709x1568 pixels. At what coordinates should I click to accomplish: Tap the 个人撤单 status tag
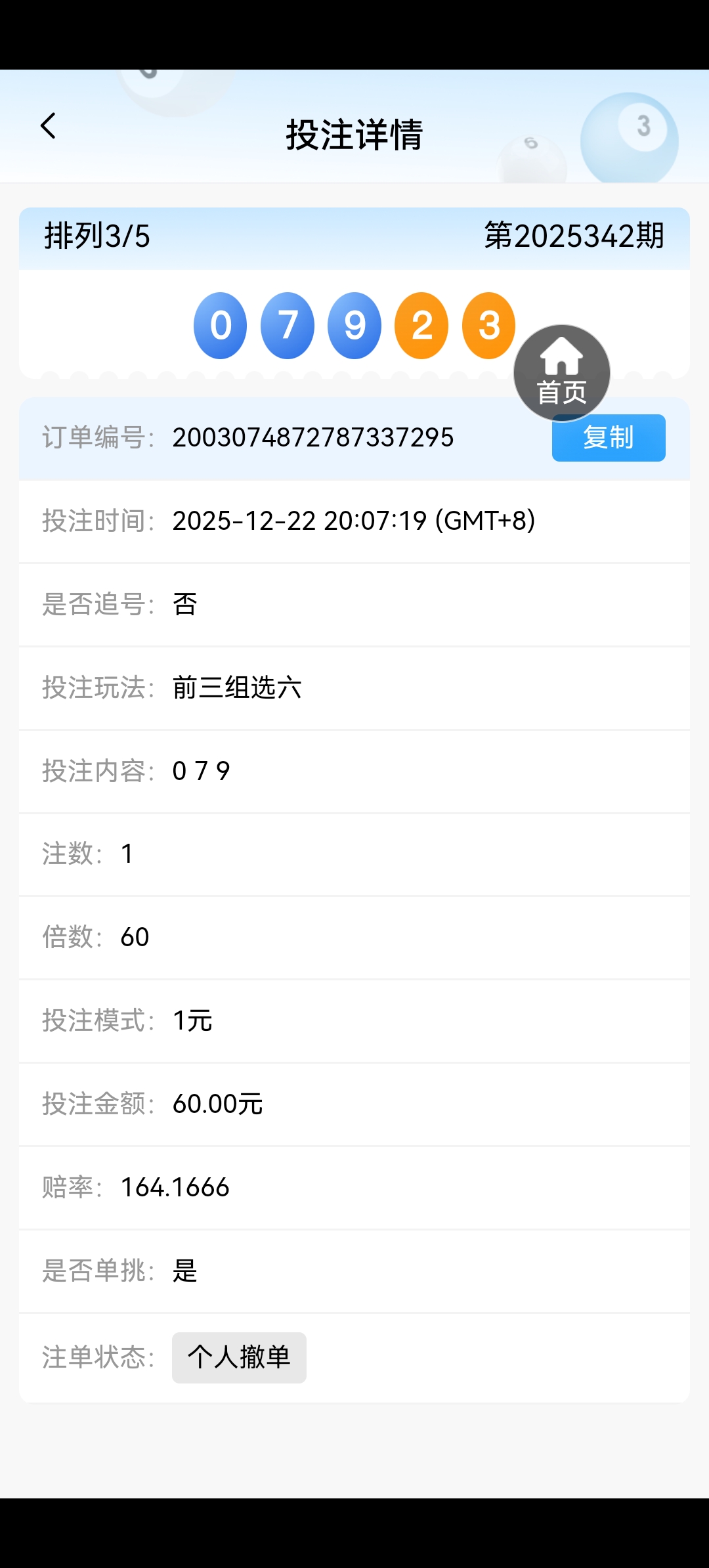239,1358
